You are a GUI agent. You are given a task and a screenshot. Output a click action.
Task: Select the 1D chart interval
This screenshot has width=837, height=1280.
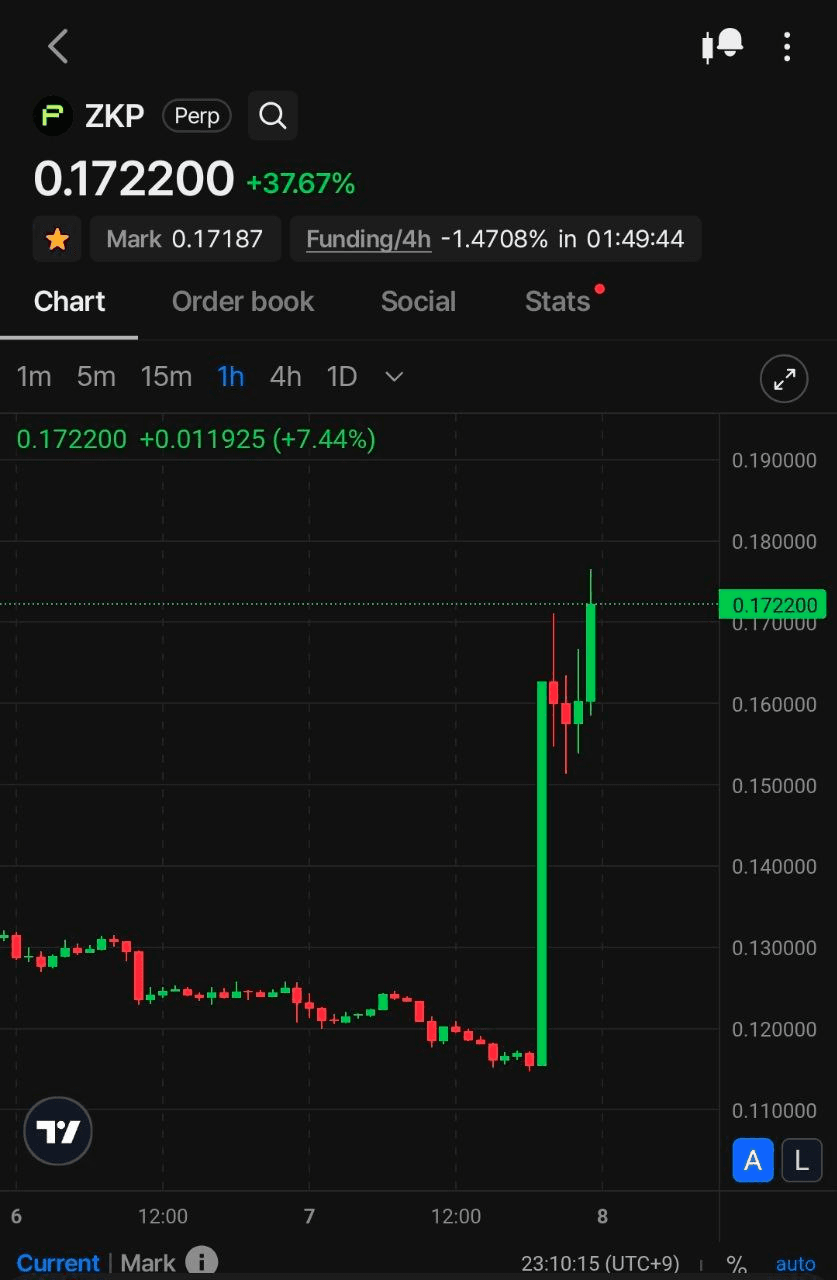click(x=342, y=377)
